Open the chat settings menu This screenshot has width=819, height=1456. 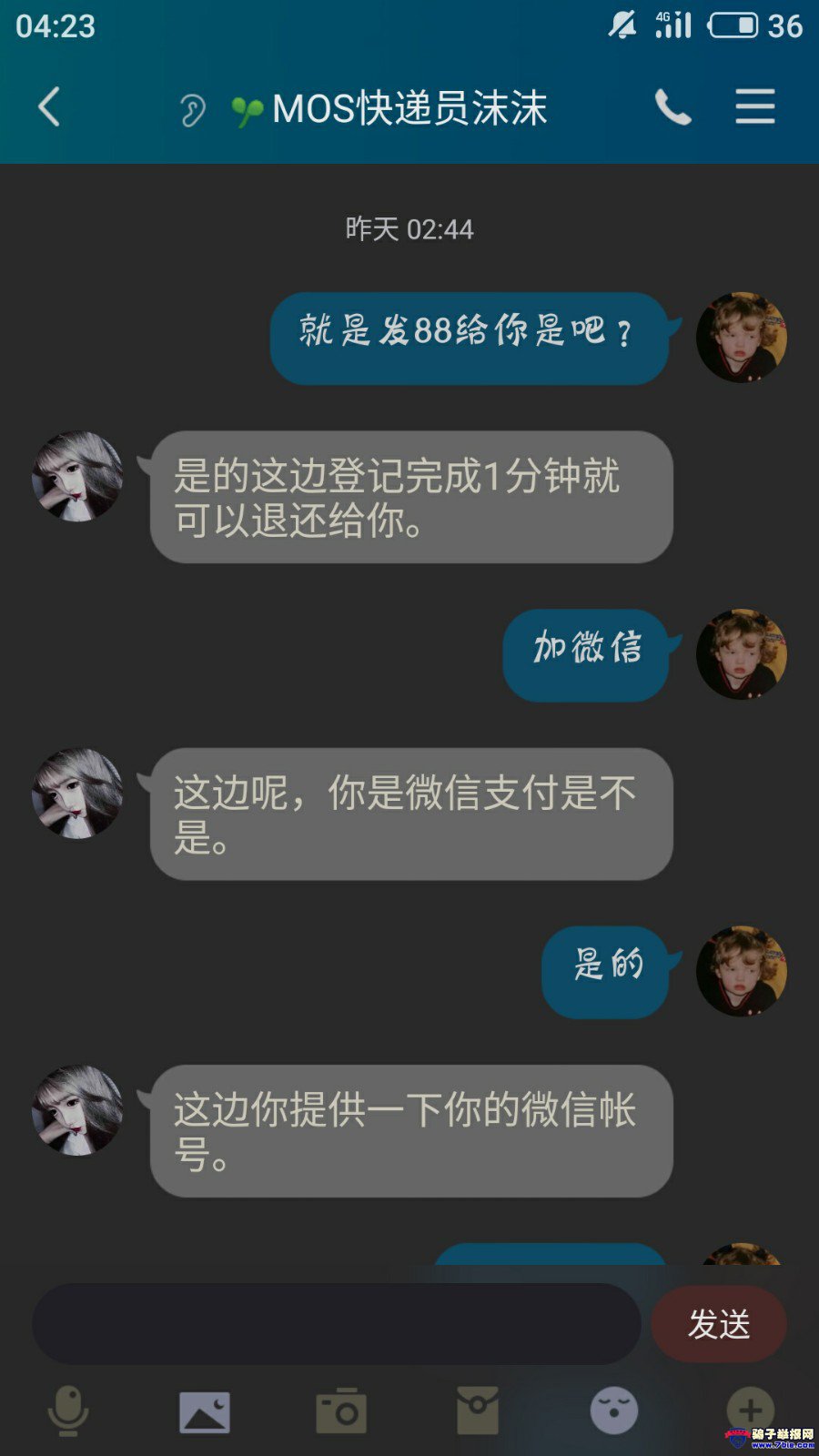(754, 107)
